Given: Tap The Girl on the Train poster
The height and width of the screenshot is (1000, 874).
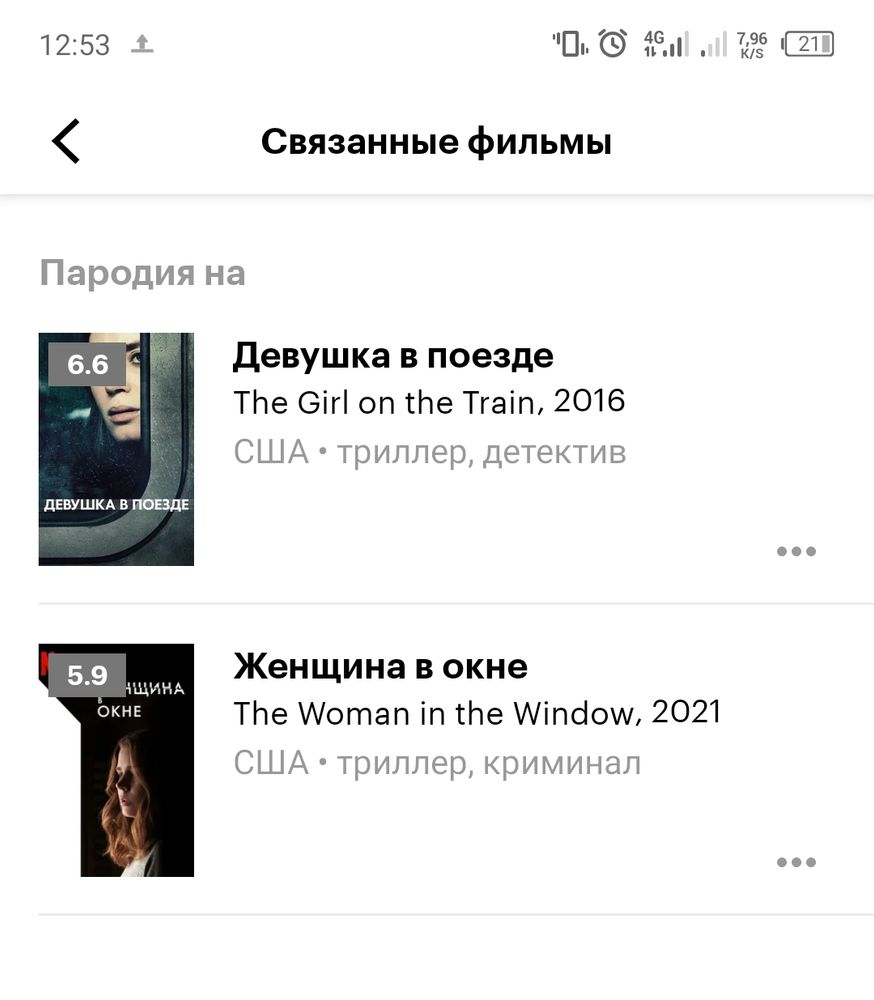Looking at the screenshot, I should point(116,448).
